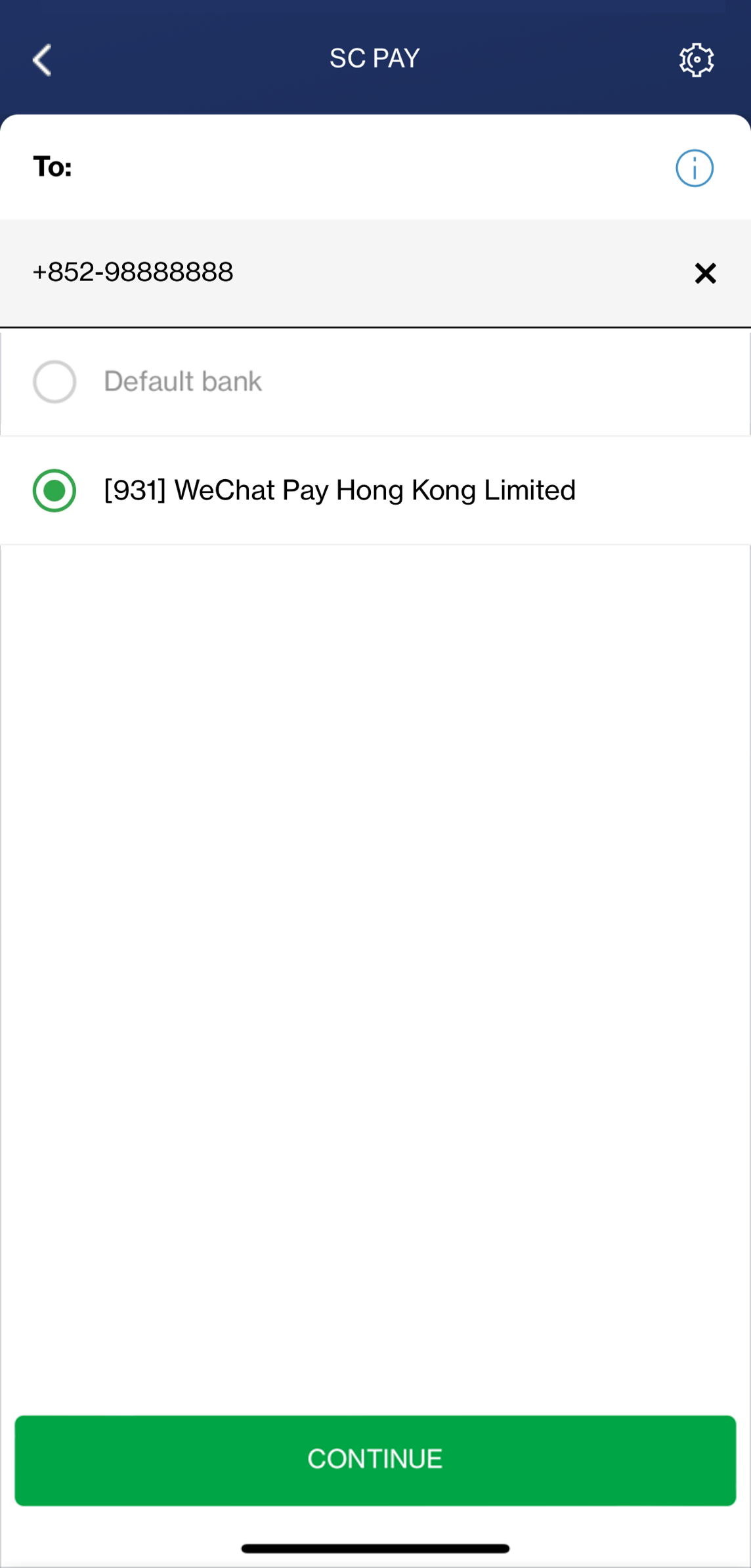
Task: Tap the SC PAY title bar
Action: point(375,58)
